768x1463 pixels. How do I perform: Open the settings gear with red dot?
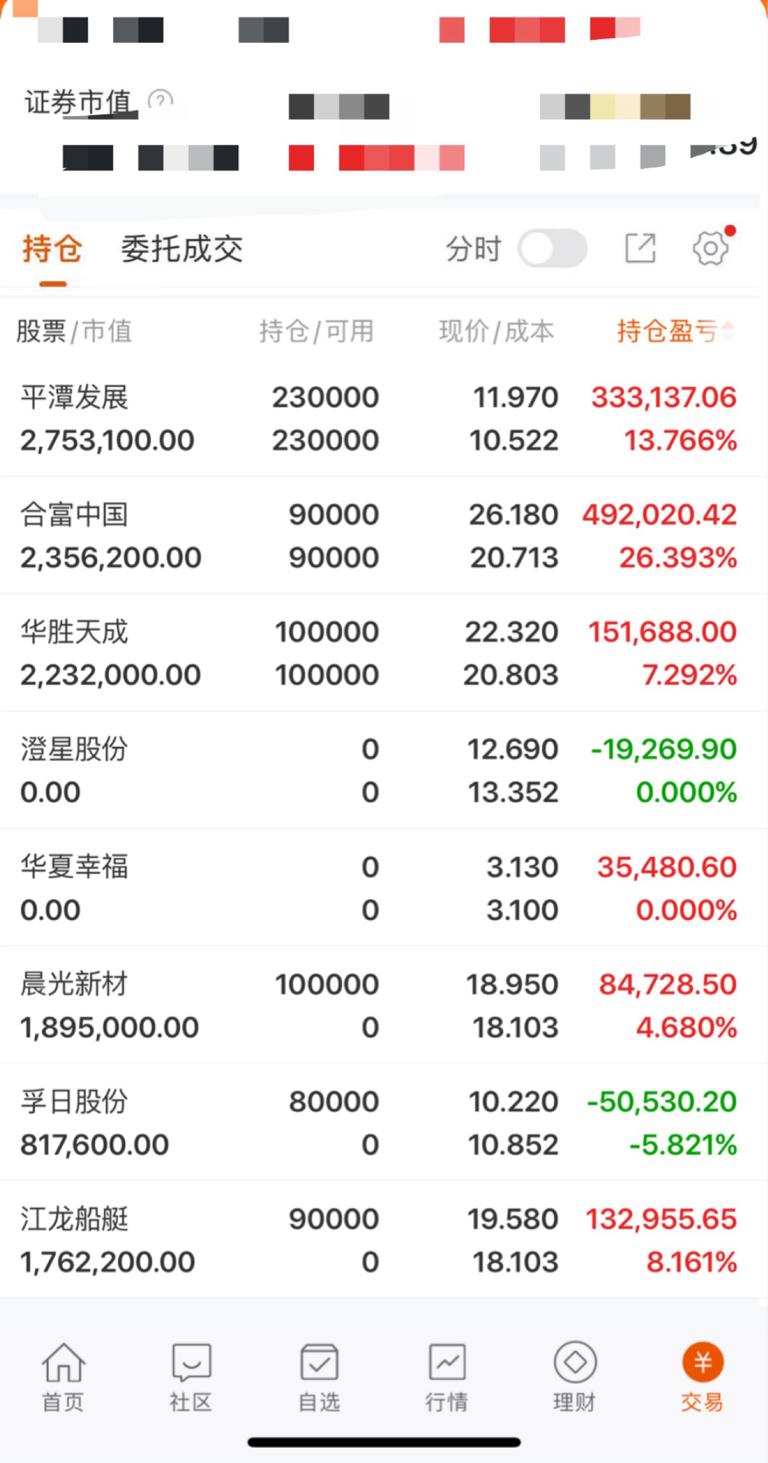click(x=710, y=248)
